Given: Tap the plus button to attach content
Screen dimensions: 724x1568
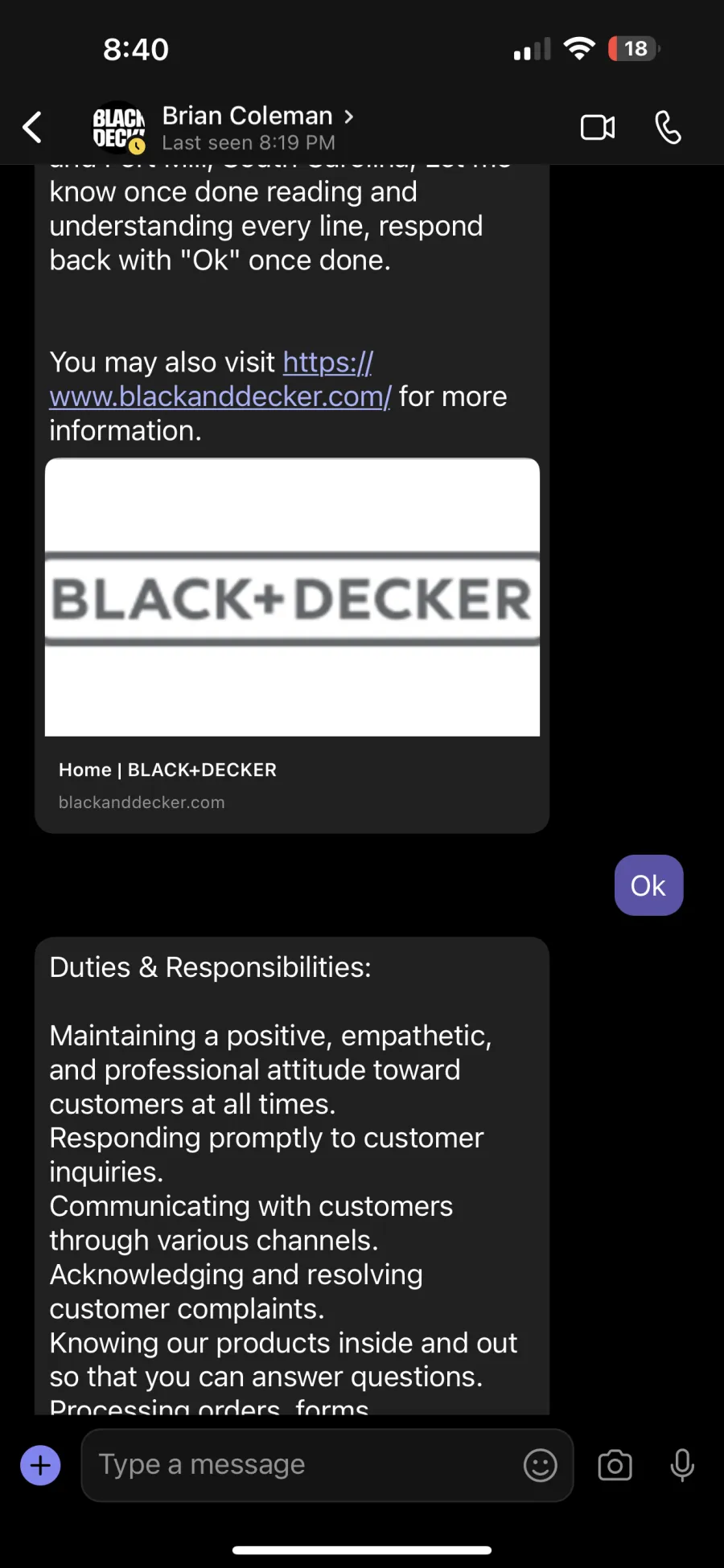Looking at the screenshot, I should pos(40,1465).
